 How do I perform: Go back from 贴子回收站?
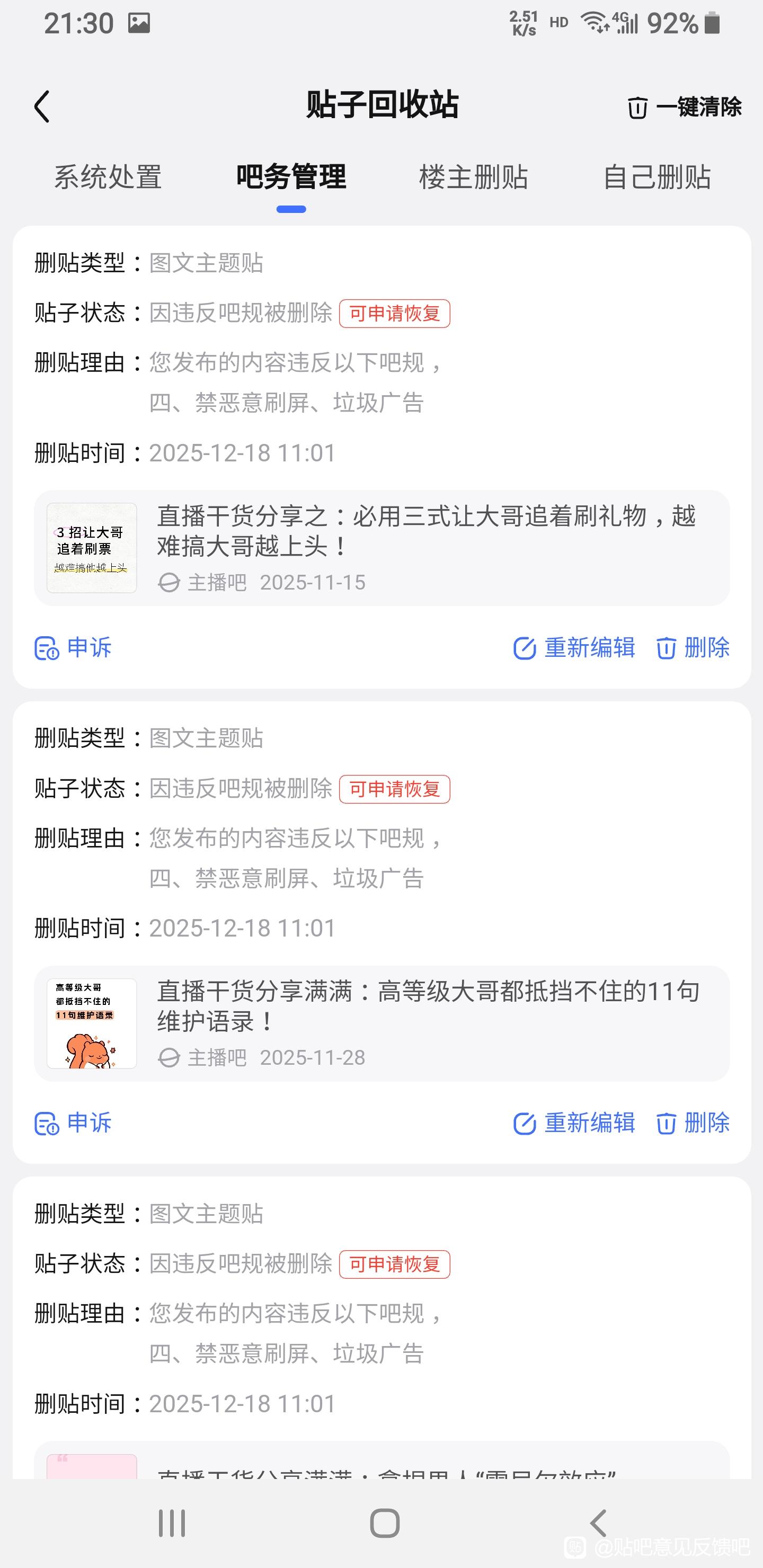point(41,107)
